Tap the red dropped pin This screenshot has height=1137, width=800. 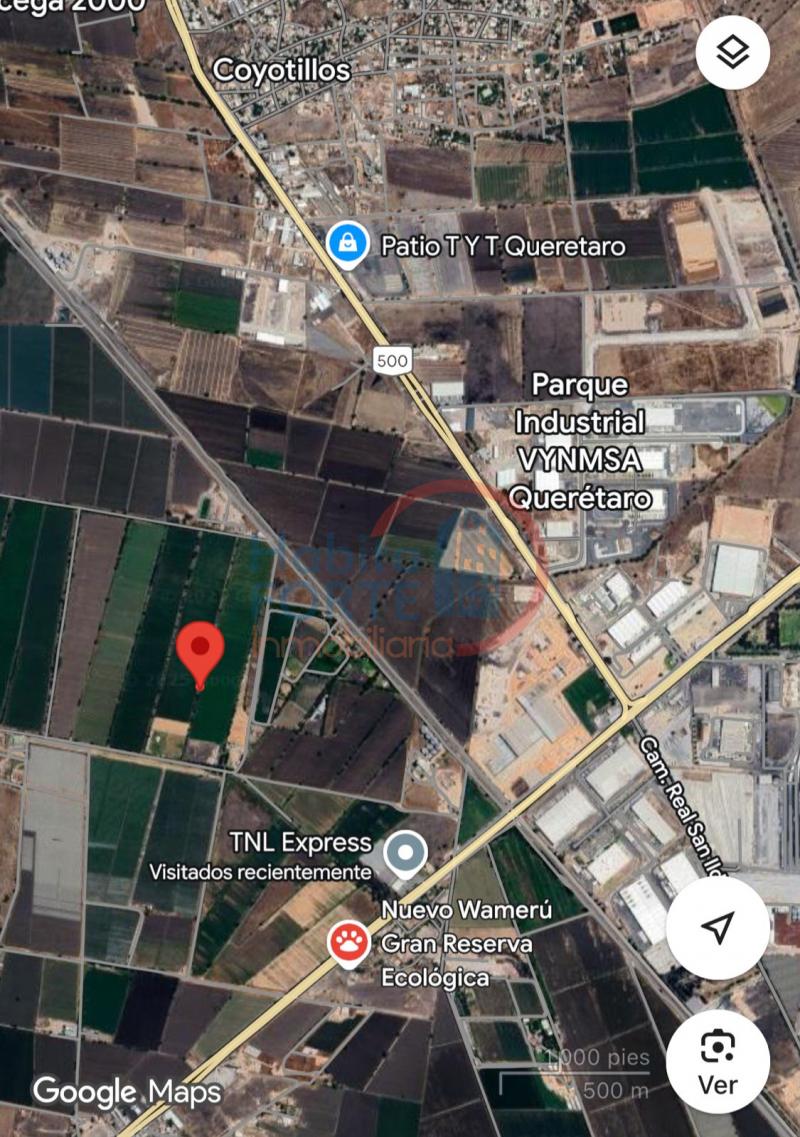pos(200,652)
